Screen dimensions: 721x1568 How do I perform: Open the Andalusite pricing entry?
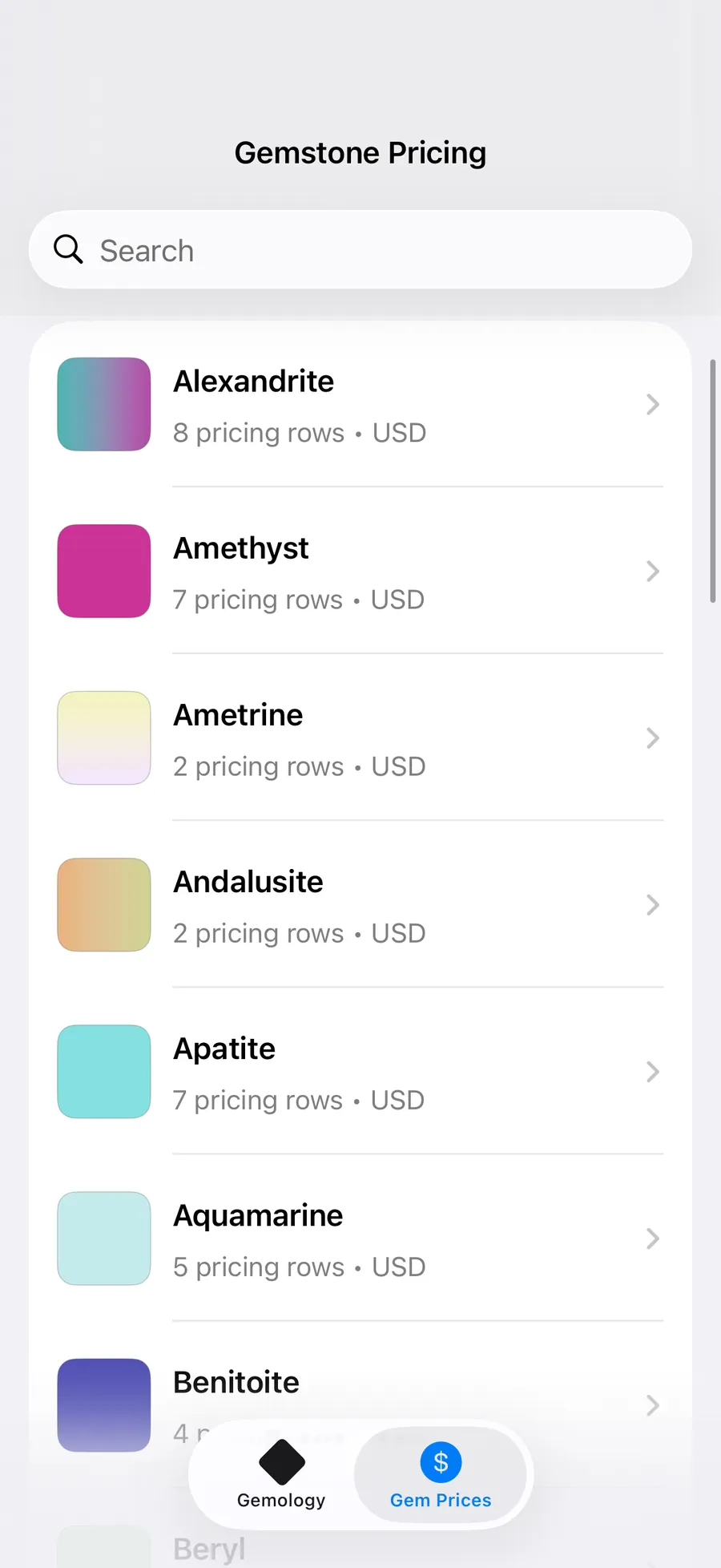tap(360, 905)
